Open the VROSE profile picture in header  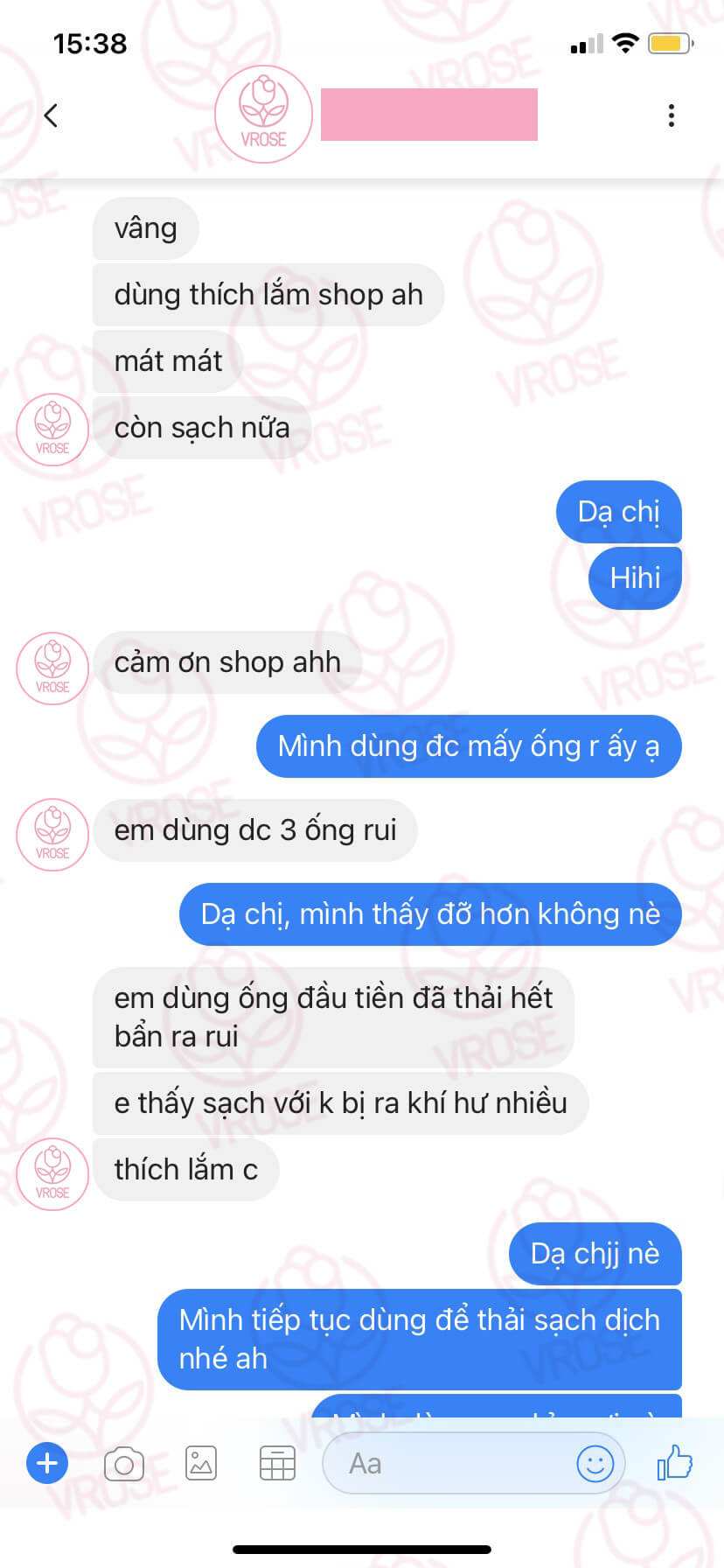click(x=263, y=115)
